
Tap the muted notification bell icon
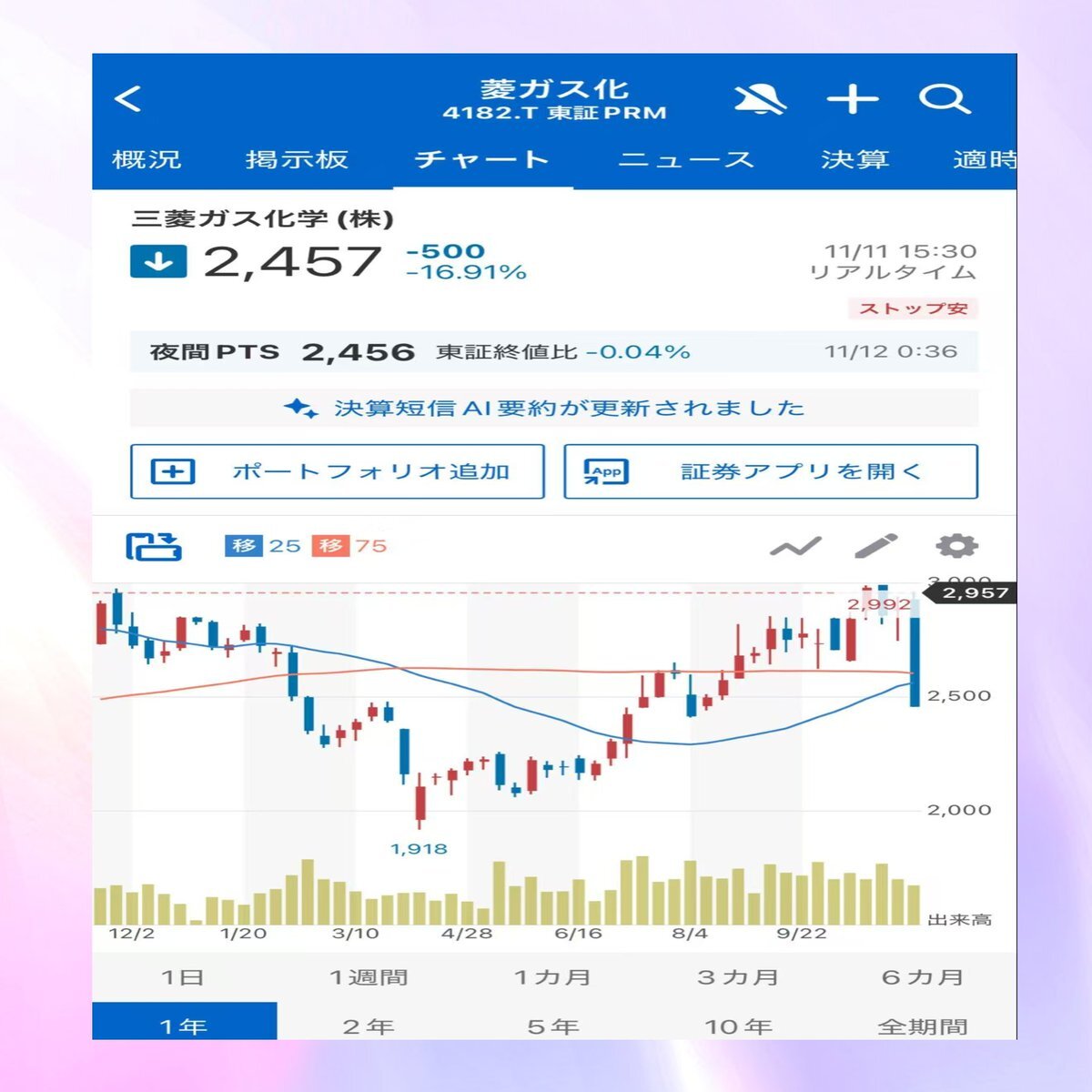click(760, 99)
